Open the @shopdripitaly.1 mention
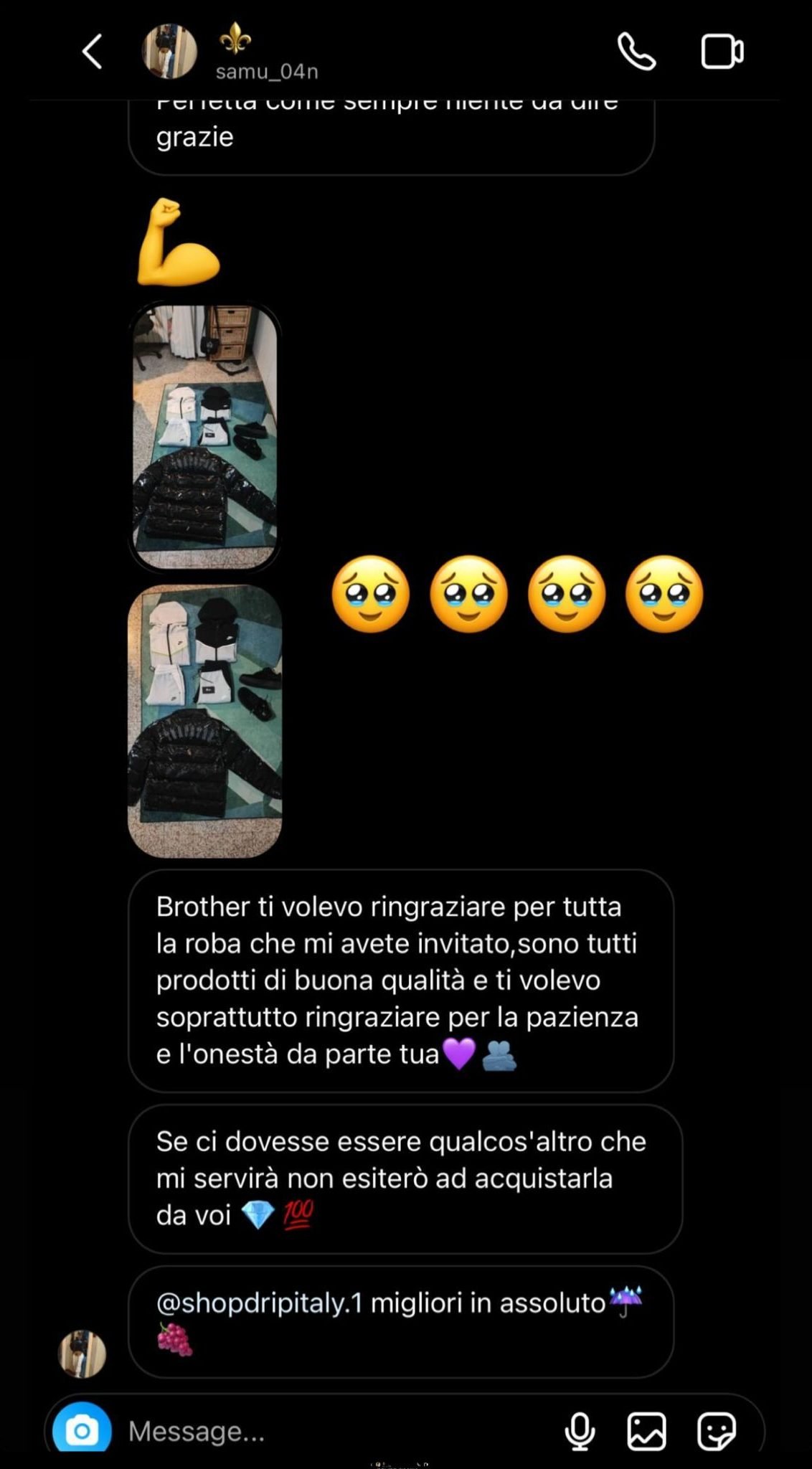Viewport: 812px width, 1469px height. click(x=255, y=1300)
